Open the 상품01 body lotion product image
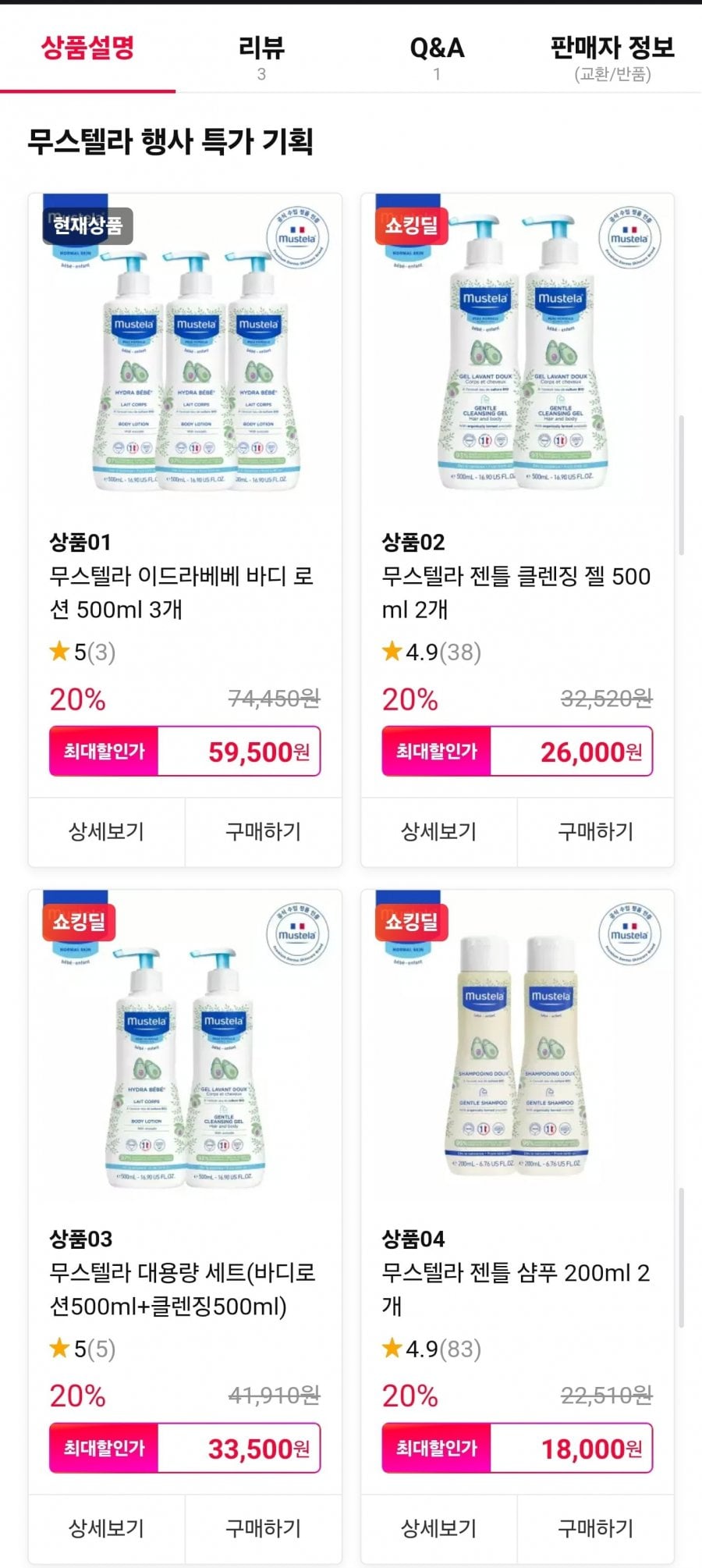Image resolution: width=702 pixels, height=1568 pixels. click(x=185, y=350)
